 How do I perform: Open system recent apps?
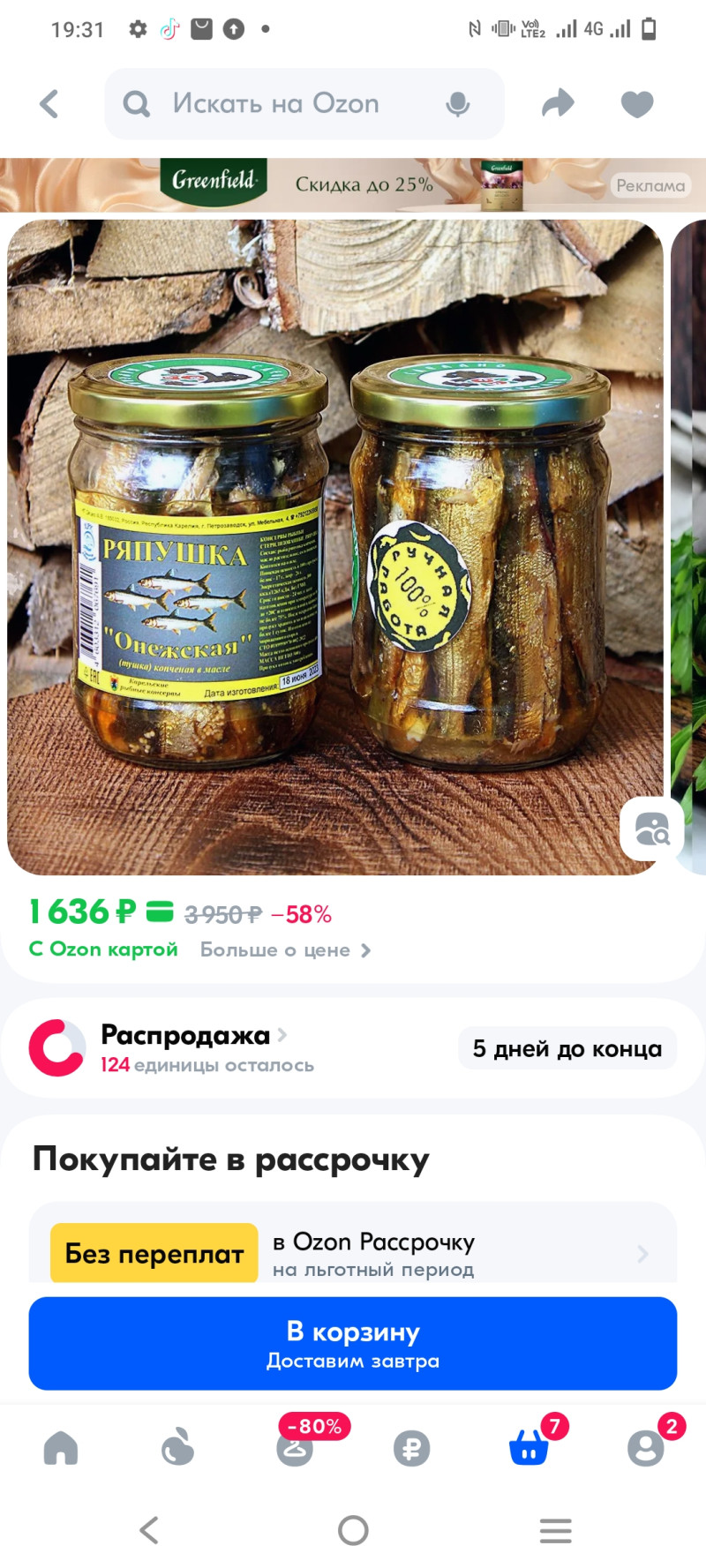click(556, 1530)
